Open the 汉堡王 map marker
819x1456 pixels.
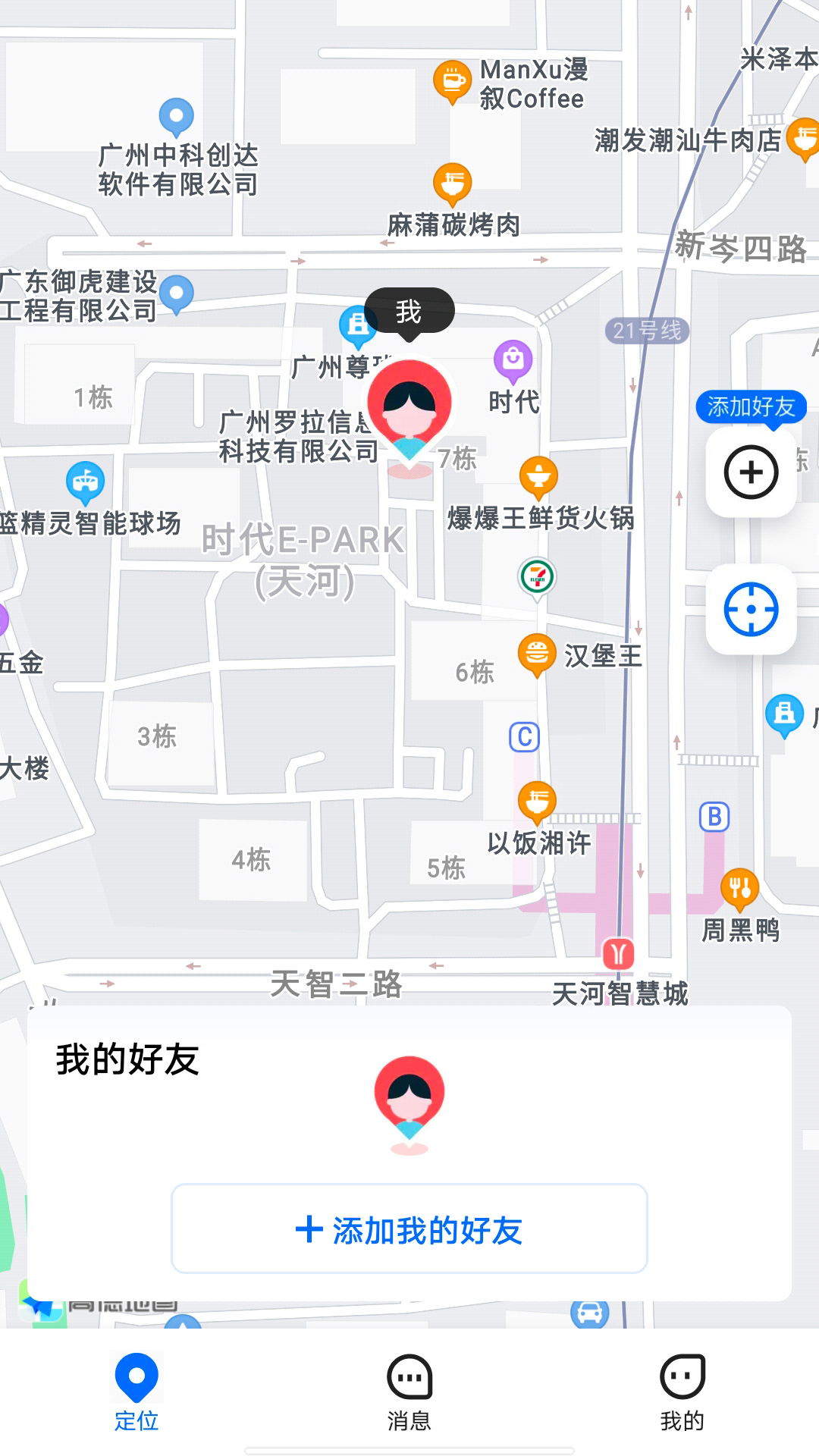pyautogui.click(x=537, y=653)
